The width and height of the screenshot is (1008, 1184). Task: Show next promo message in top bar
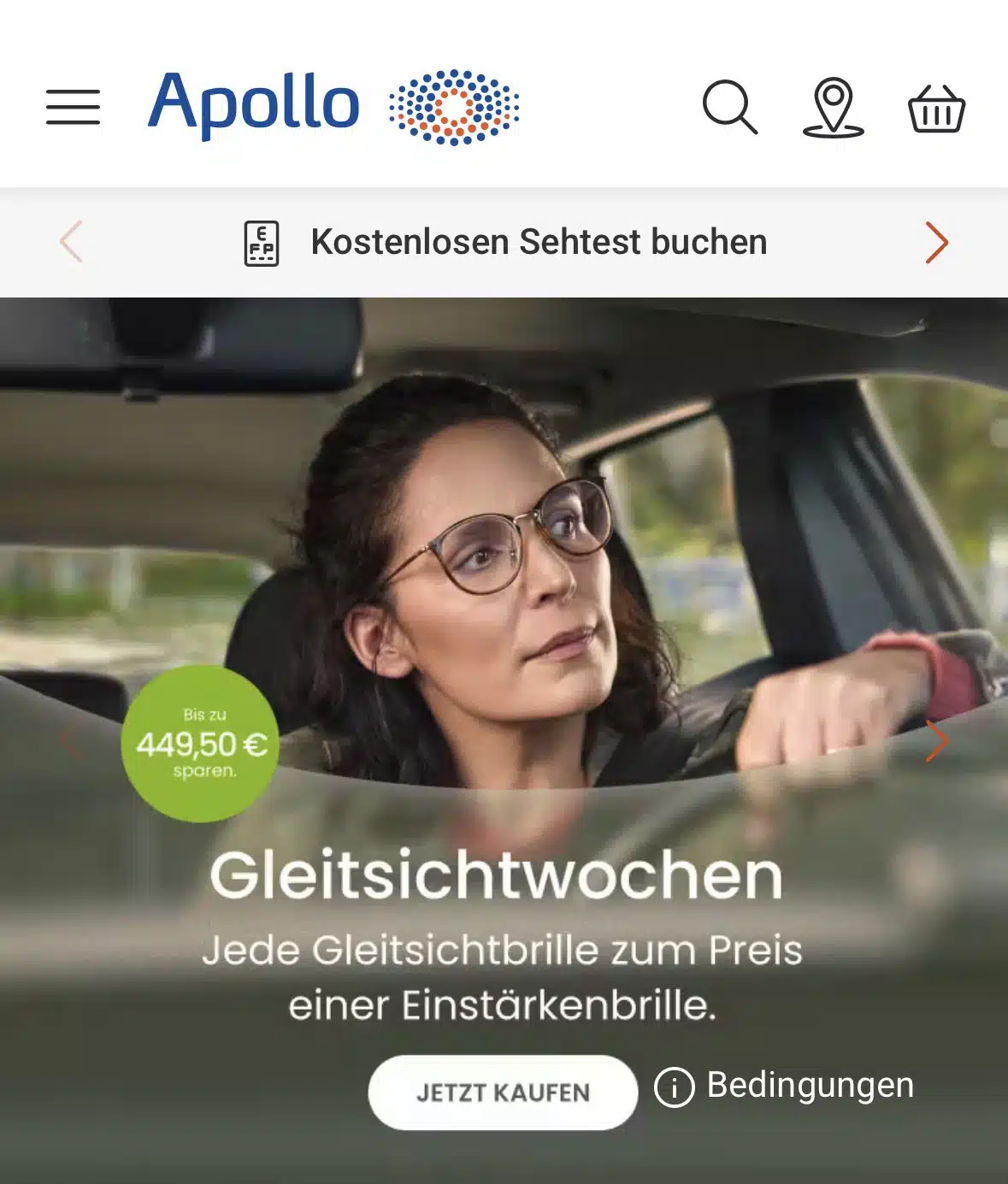tap(937, 243)
